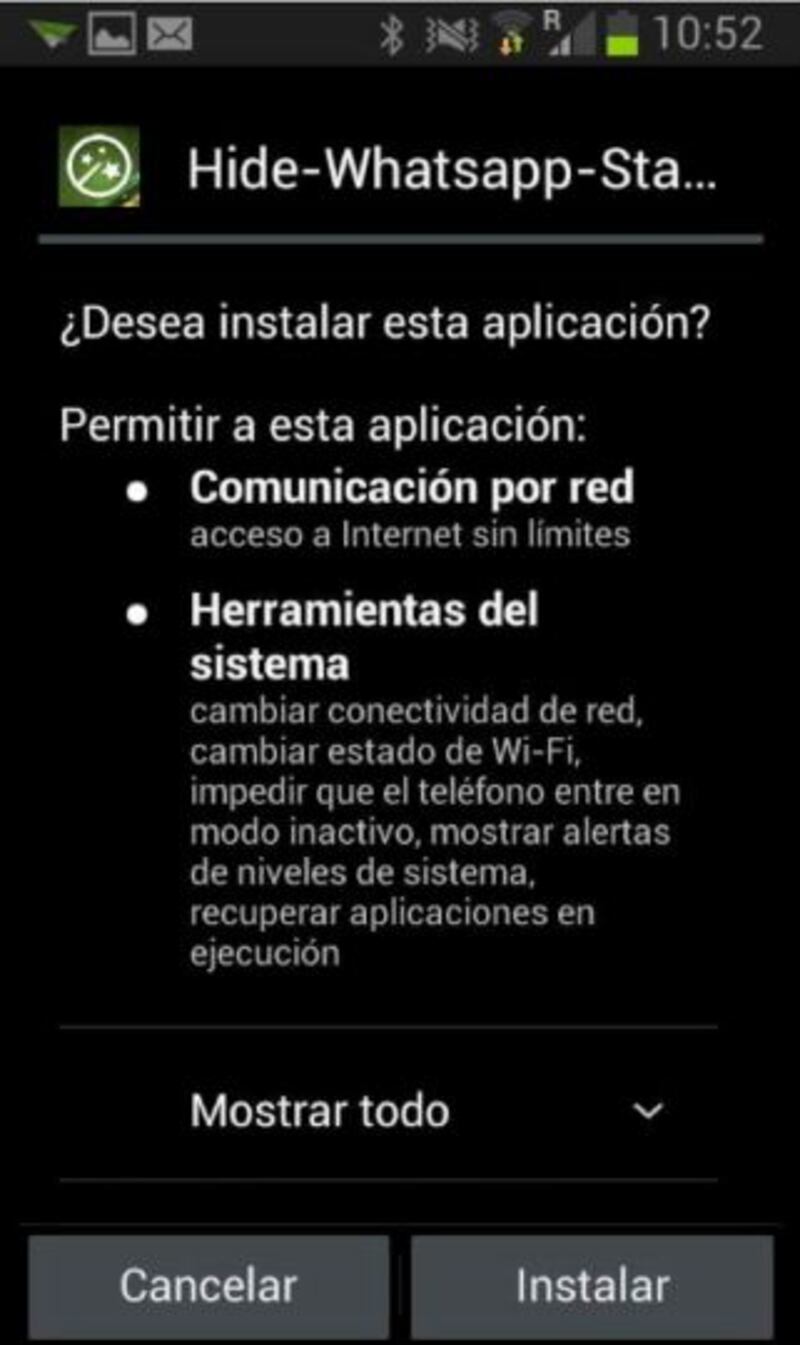
Task: Expand Mostrar todo permissions list
Action: tap(388, 1111)
